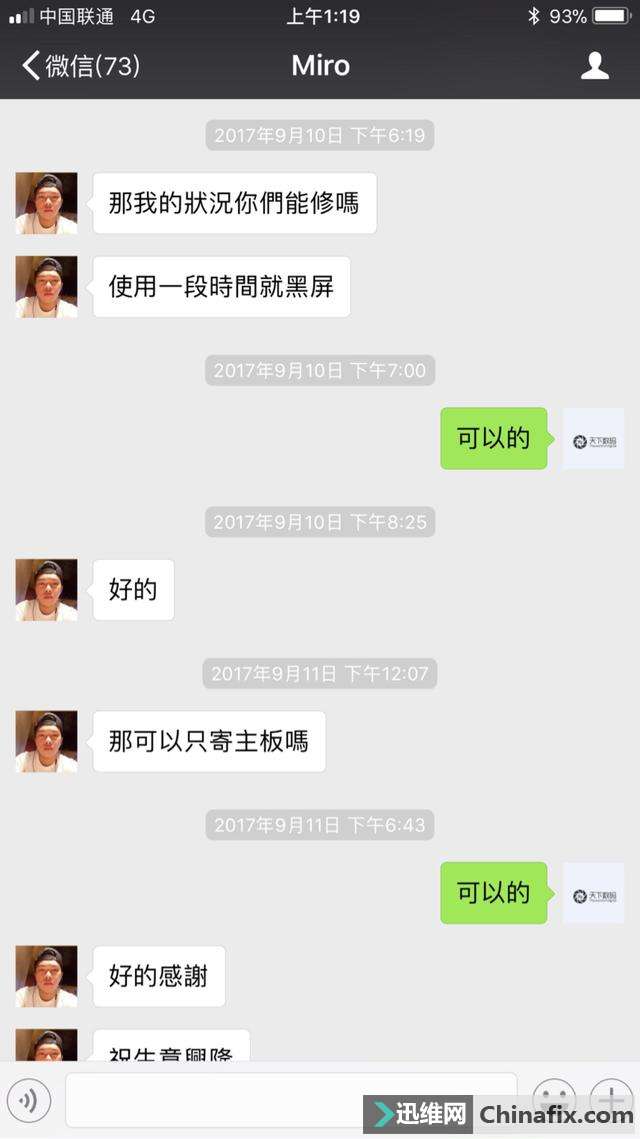View Miro's profile from avatar beside 那我的狀況你們能修嗎
Screen dimensions: 640x1139
pos(46,203)
